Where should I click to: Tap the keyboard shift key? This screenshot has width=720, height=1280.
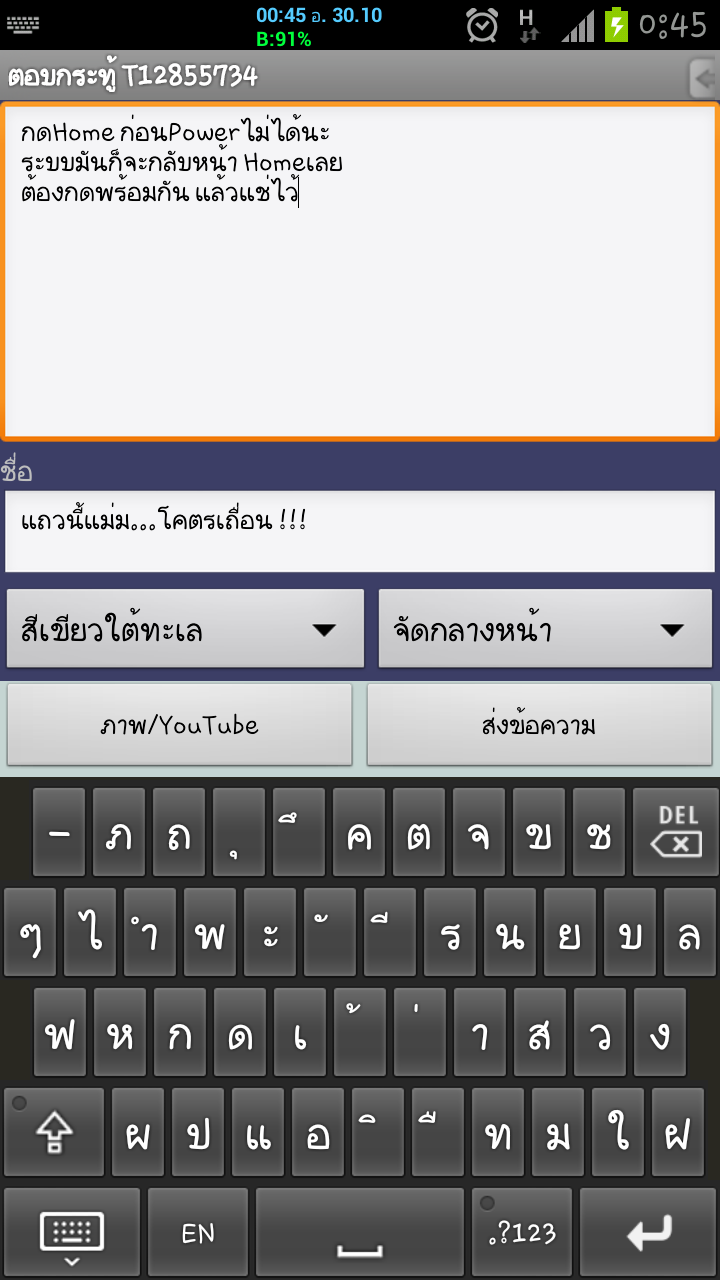(x=55, y=1132)
